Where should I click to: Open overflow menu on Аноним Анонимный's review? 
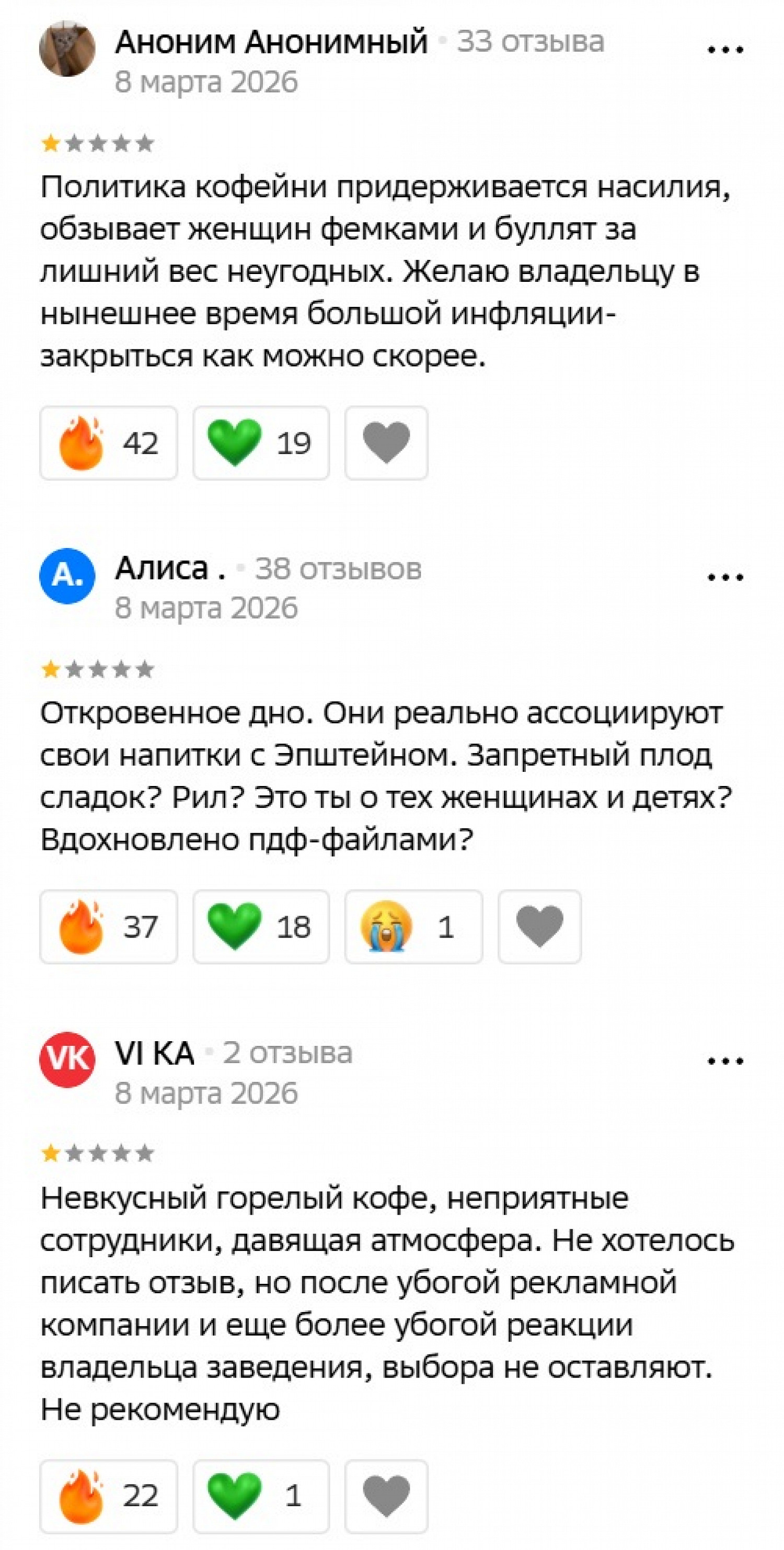725,50
